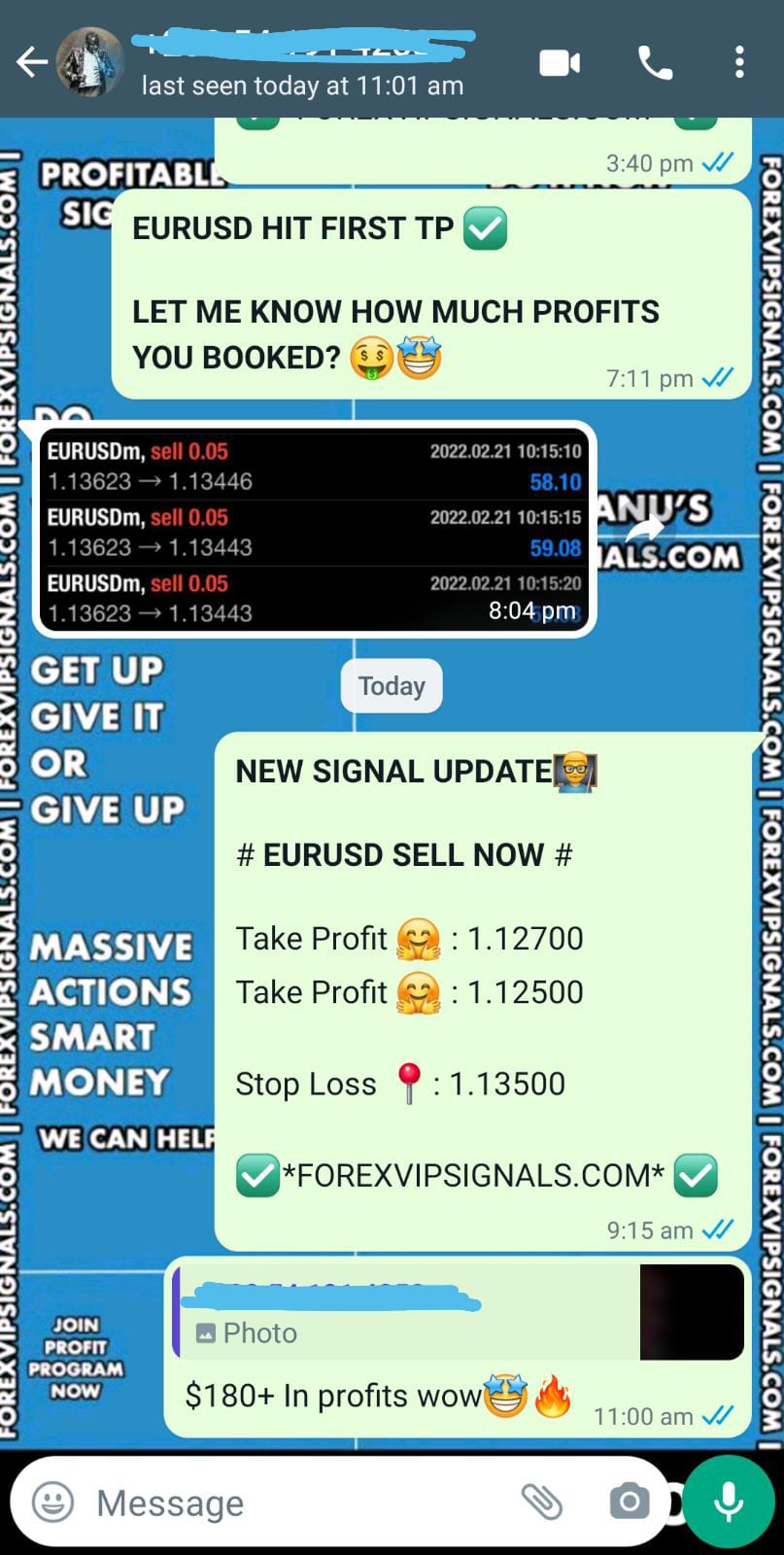Screen dimensions: 784x1555
Task: Go back to the chat list
Action: pos(31,62)
